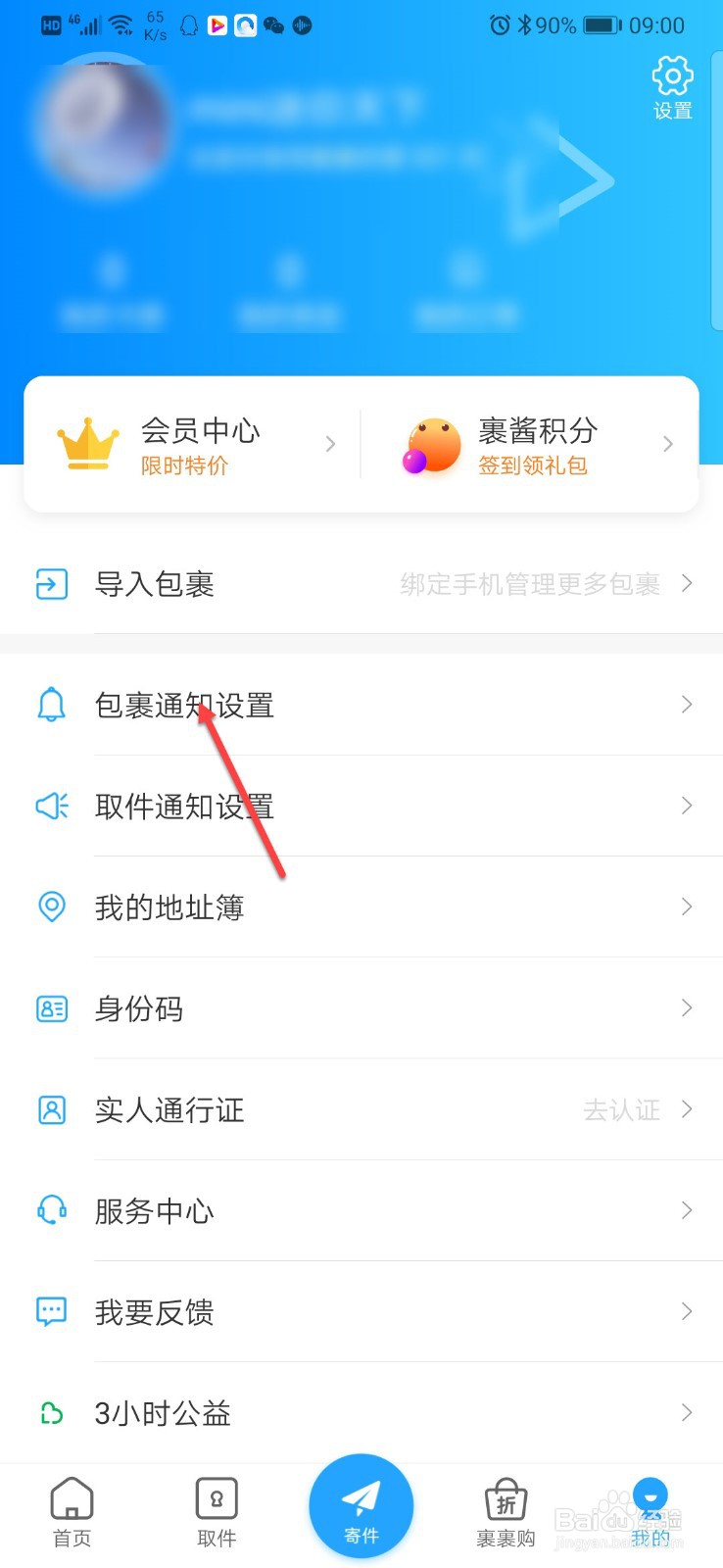Open 寄件 via the paper plane icon
The width and height of the screenshot is (723, 1568).
(x=361, y=1506)
